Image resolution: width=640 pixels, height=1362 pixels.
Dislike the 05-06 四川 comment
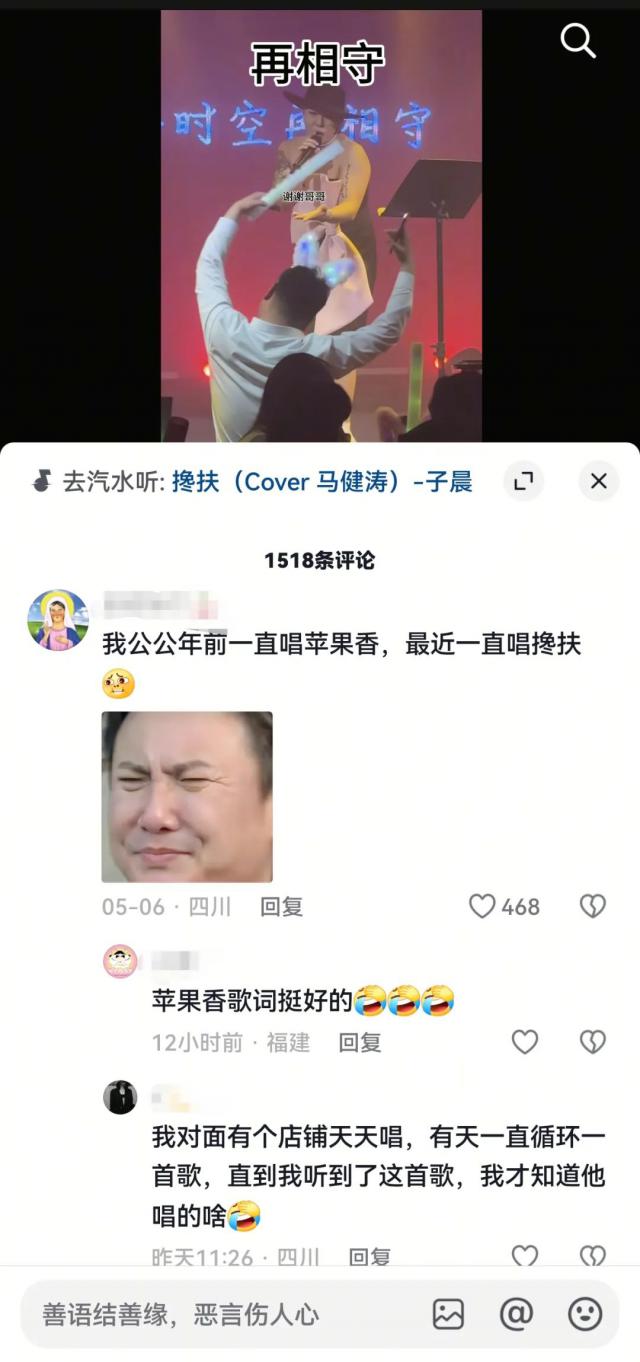click(x=593, y=907)
